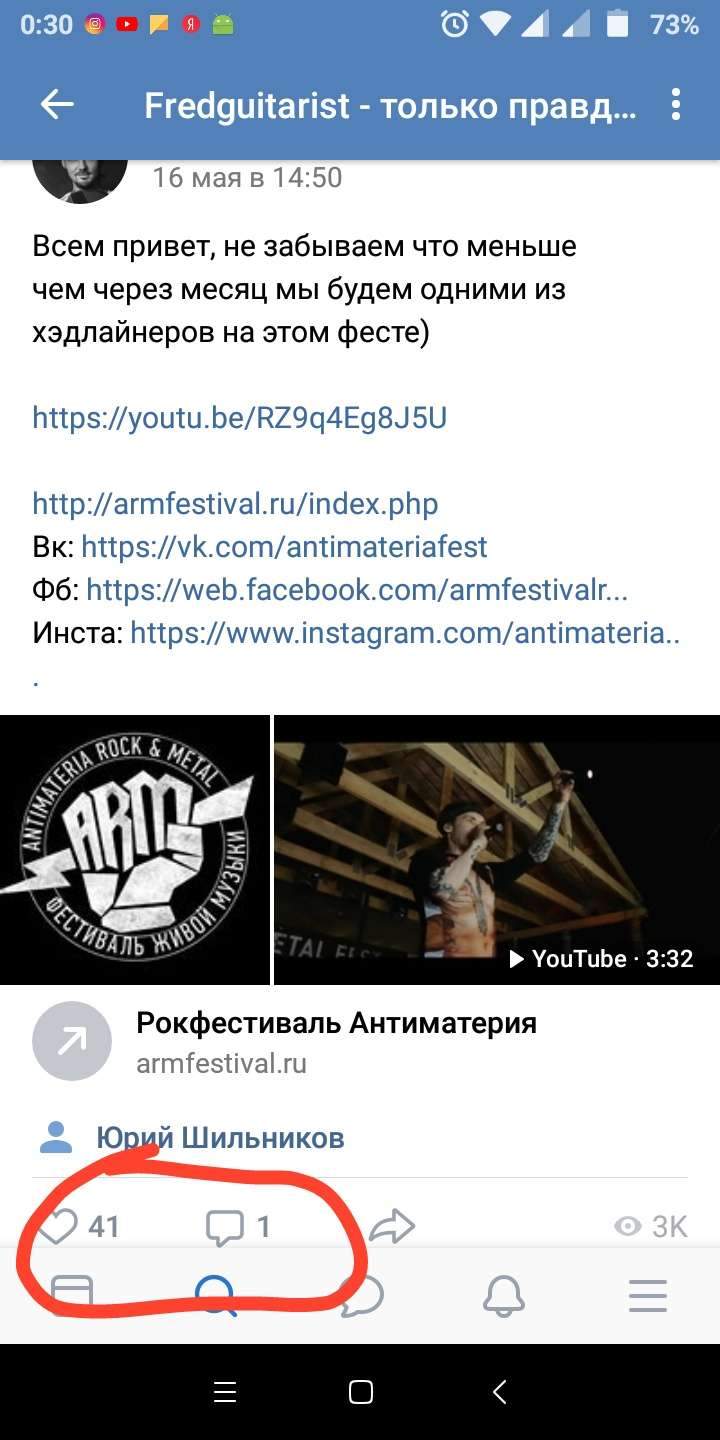The width and height of the screenshot is (720, 1440).
Task: Open the messages tab
Action: tap(360, 1297)
